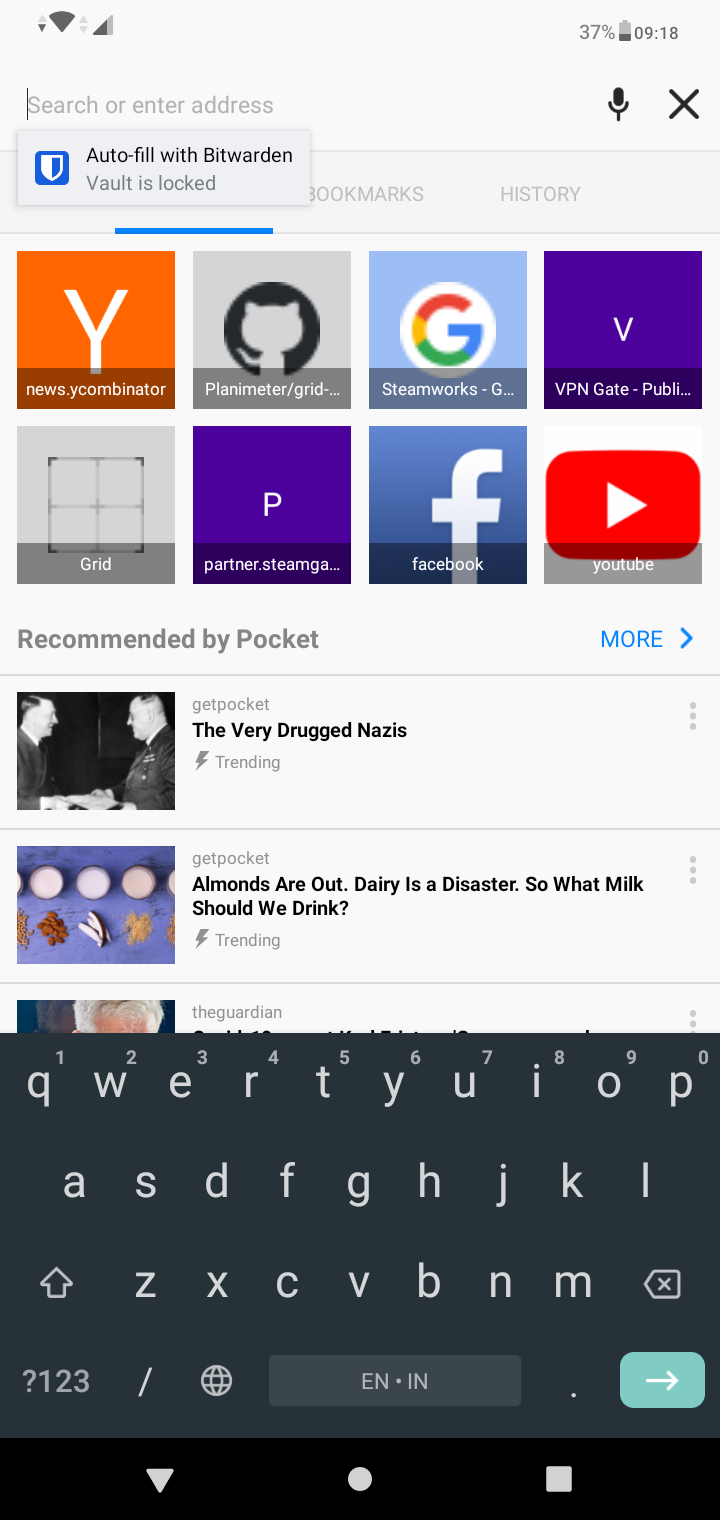Toggle EN IN keyboard language on spacebar
Image resolution: width=720 pixels, height=1520 pixels.
(394, 1381)
